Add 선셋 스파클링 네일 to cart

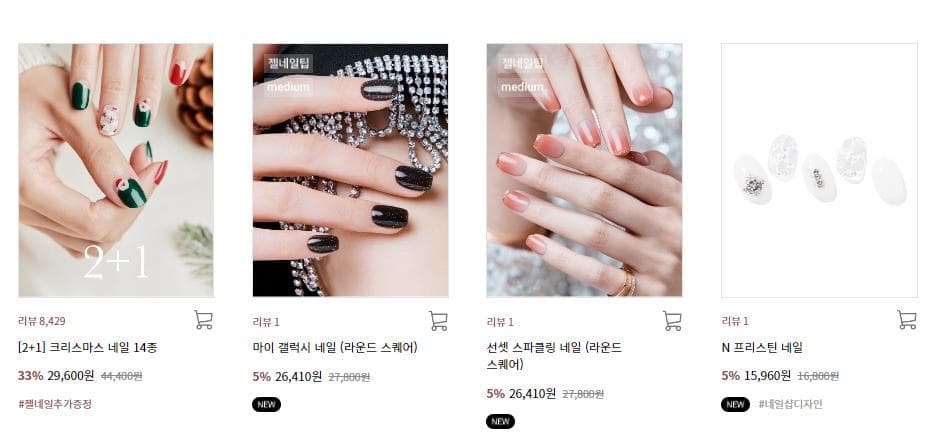[x=672, y=320]
